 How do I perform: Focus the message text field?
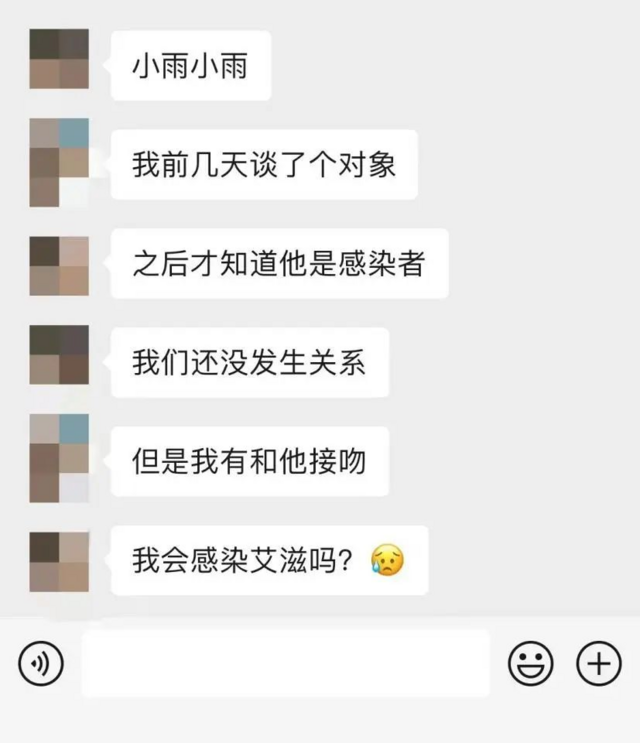click(285, 663)
